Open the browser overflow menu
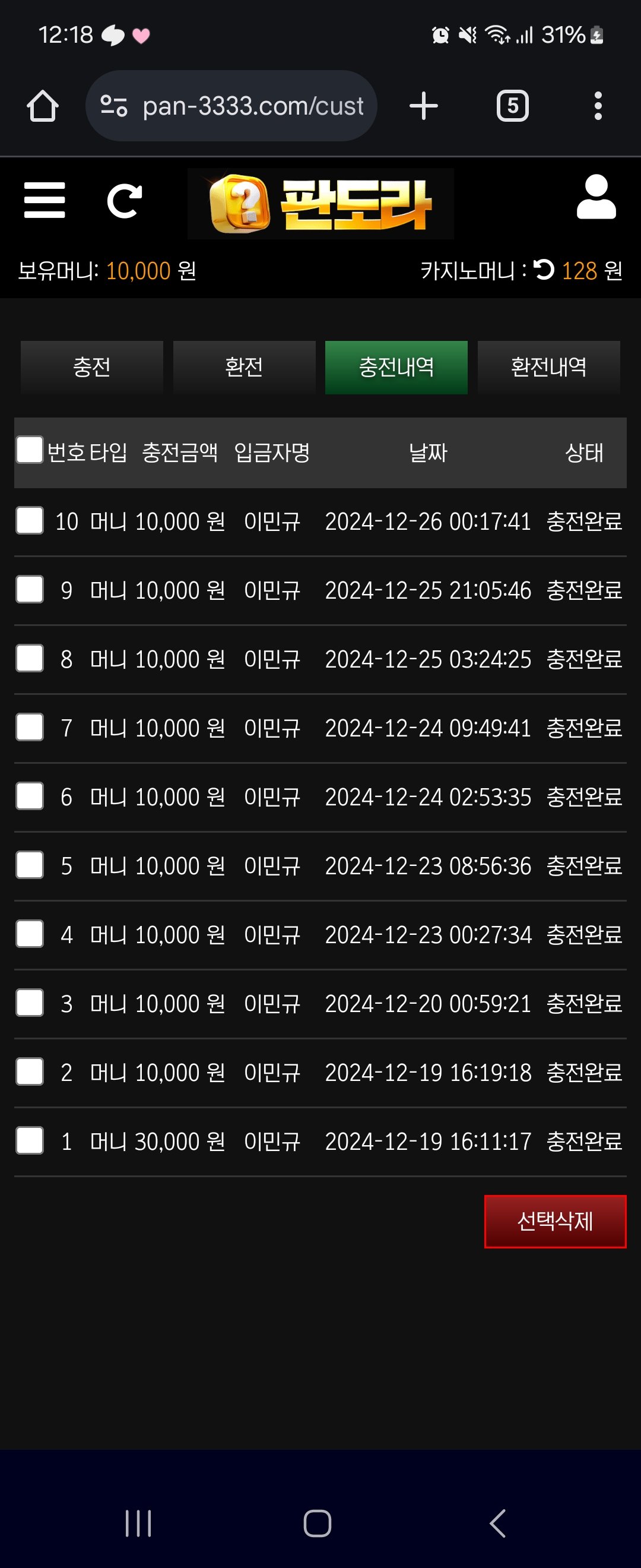This screenshot has height=1568, width=641. (598, 106)
